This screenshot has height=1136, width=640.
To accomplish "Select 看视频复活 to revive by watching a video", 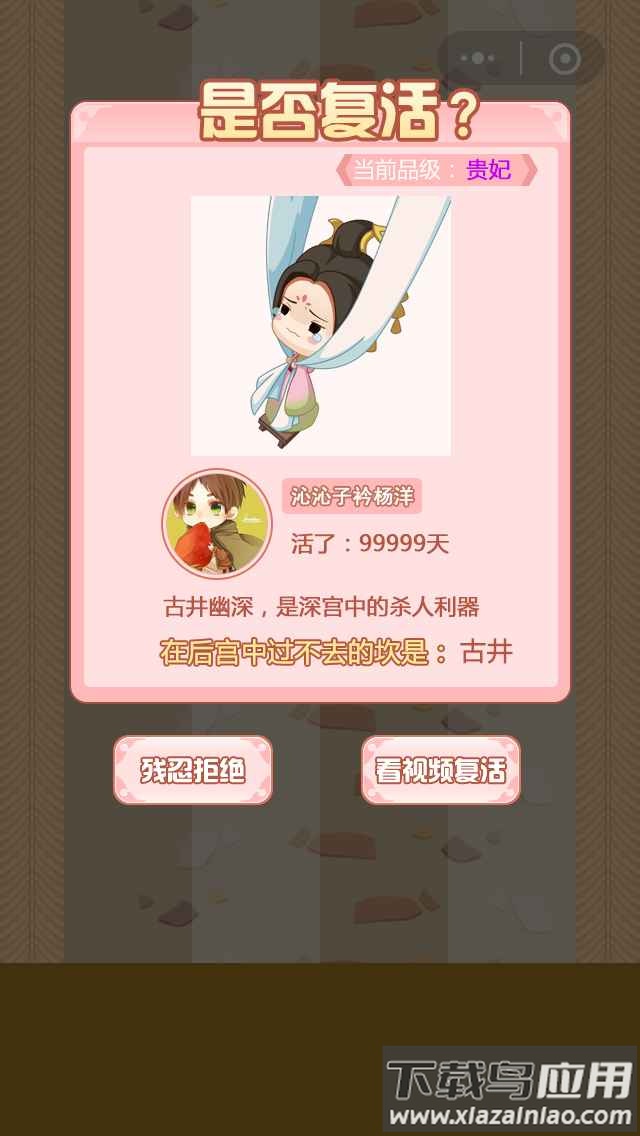I will (x=441, y=770).
